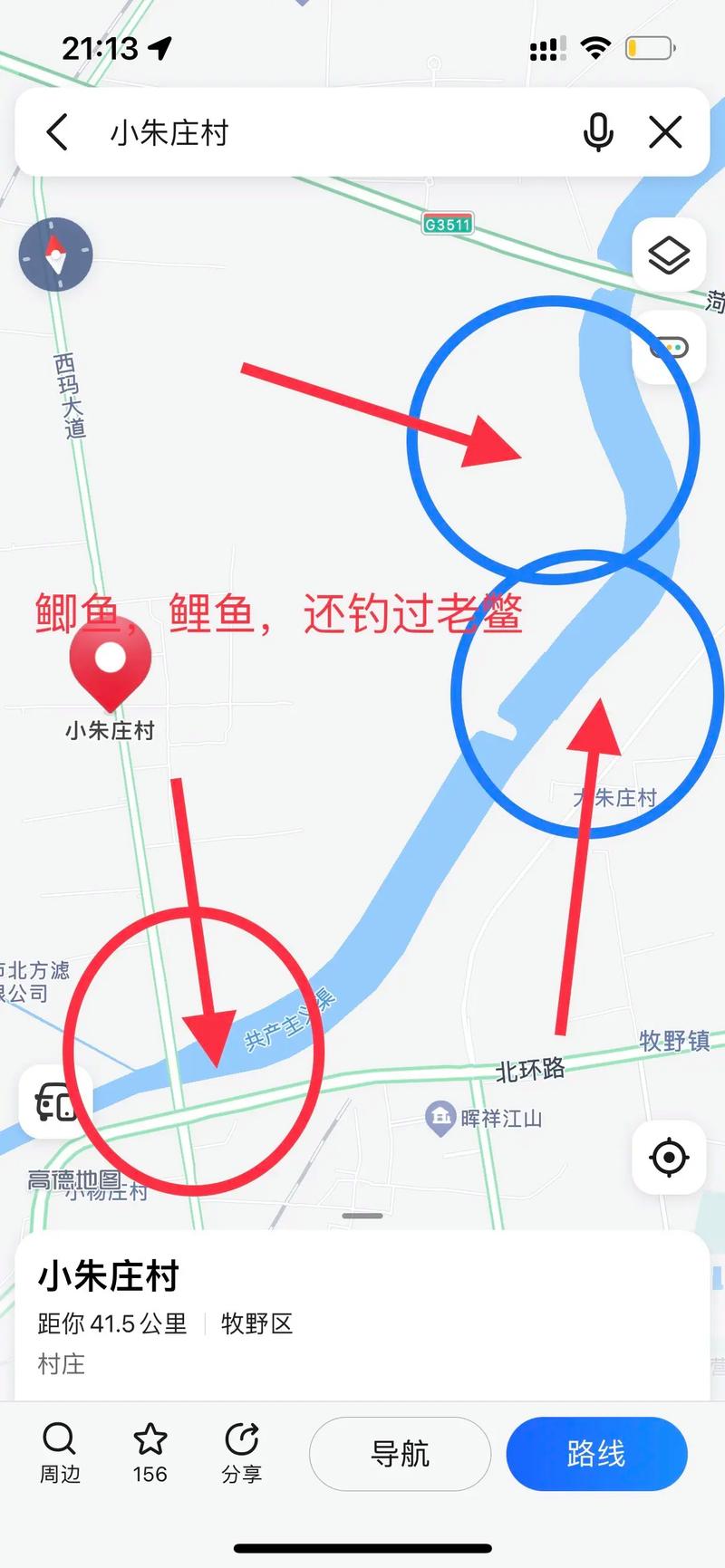Clear the search text with the X

coord(666,132)
